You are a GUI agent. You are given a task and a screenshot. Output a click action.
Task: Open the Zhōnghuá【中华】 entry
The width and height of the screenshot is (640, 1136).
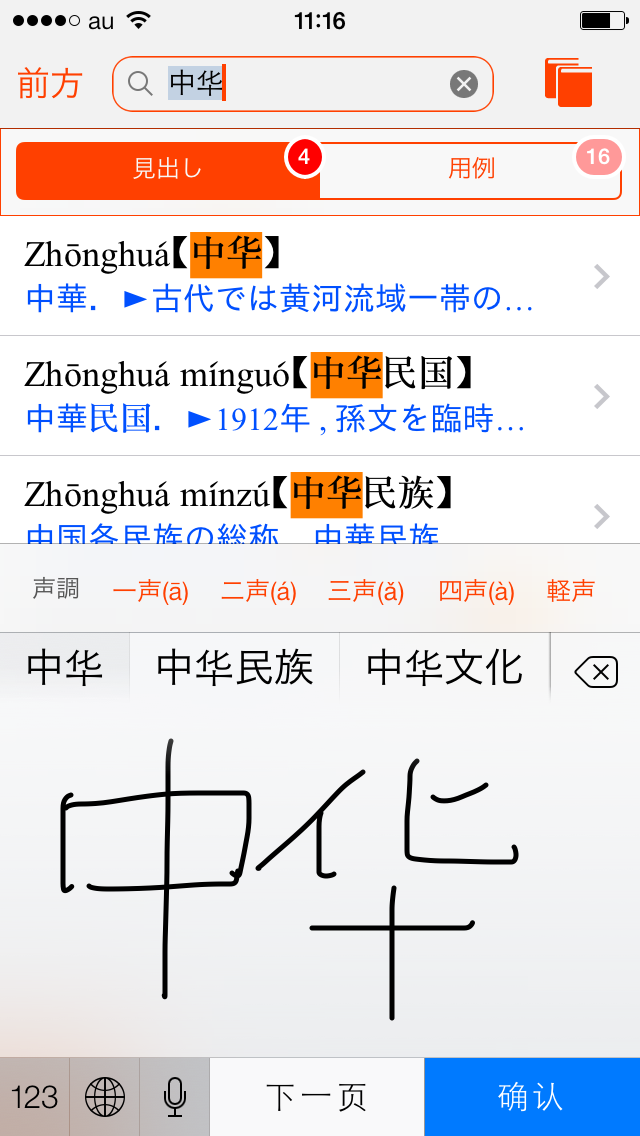point(320,276)
